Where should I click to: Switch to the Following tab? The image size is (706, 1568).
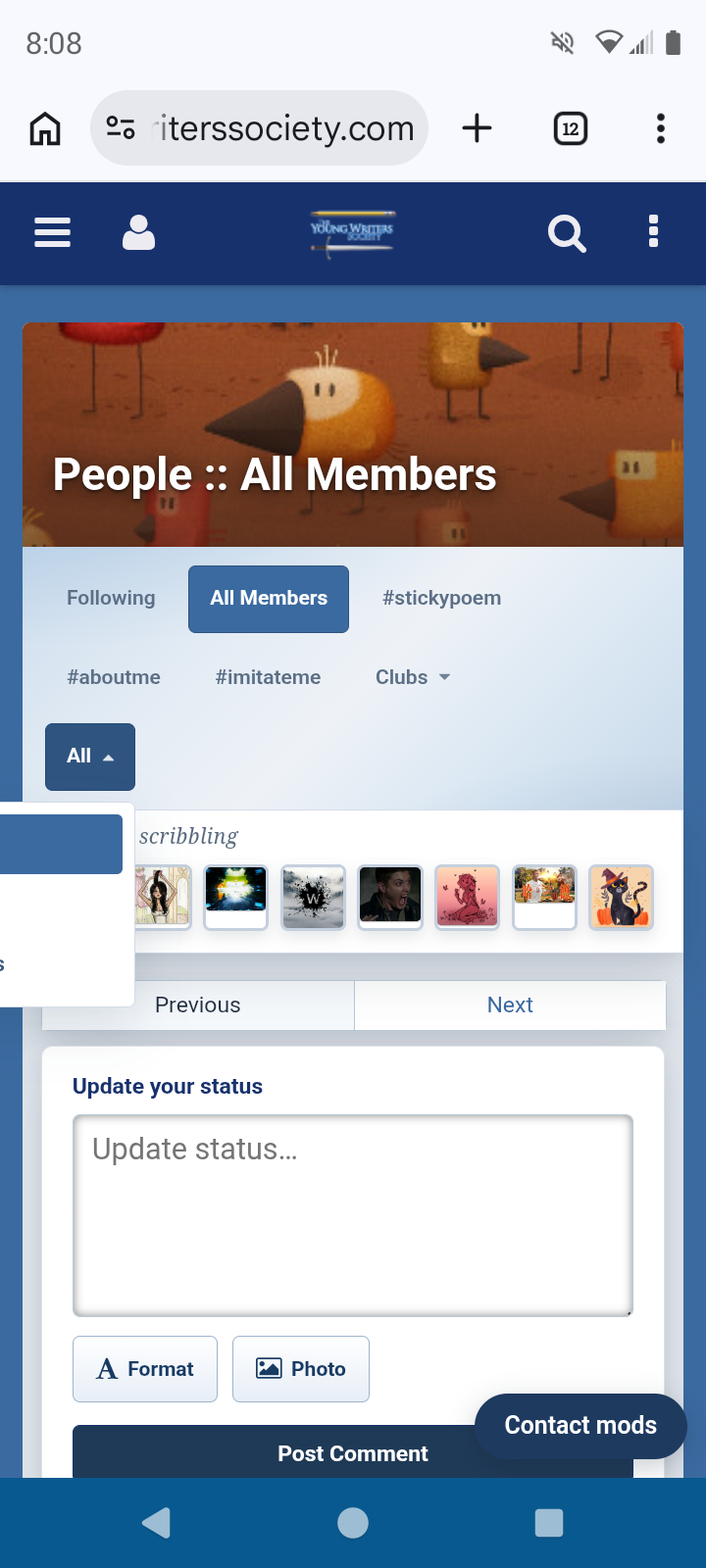(111, 598)
